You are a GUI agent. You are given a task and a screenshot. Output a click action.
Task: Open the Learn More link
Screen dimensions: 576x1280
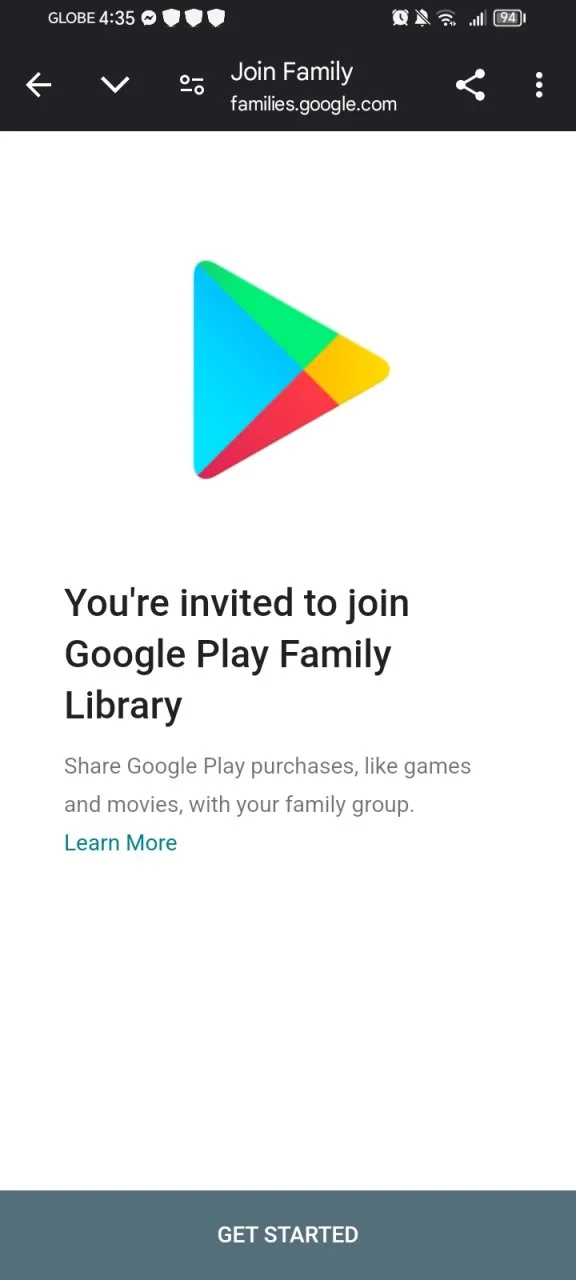[x=120, y=843]
